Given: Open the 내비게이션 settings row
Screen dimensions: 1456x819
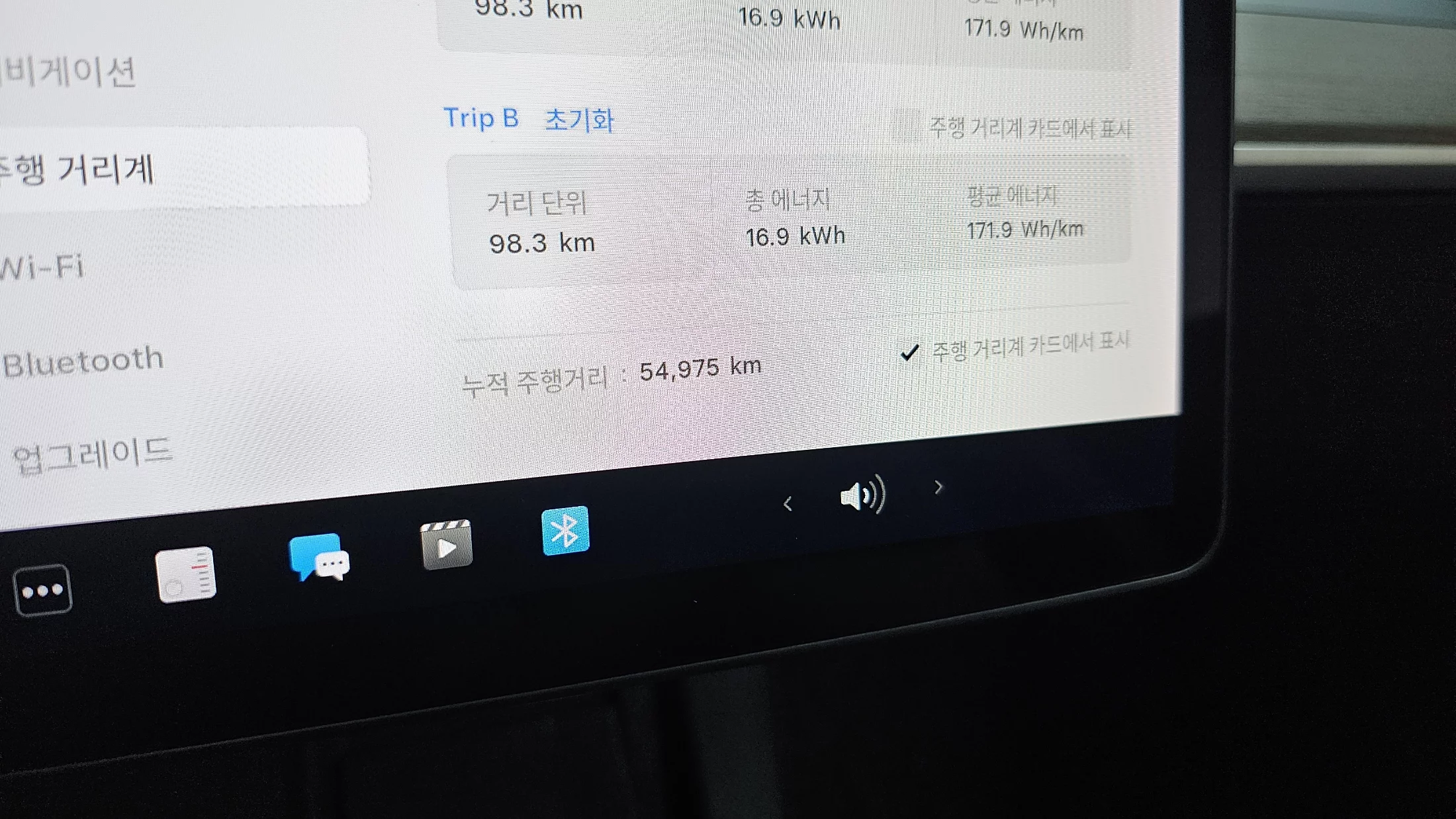Looking at the screenshot, I should tap(69, 71).
